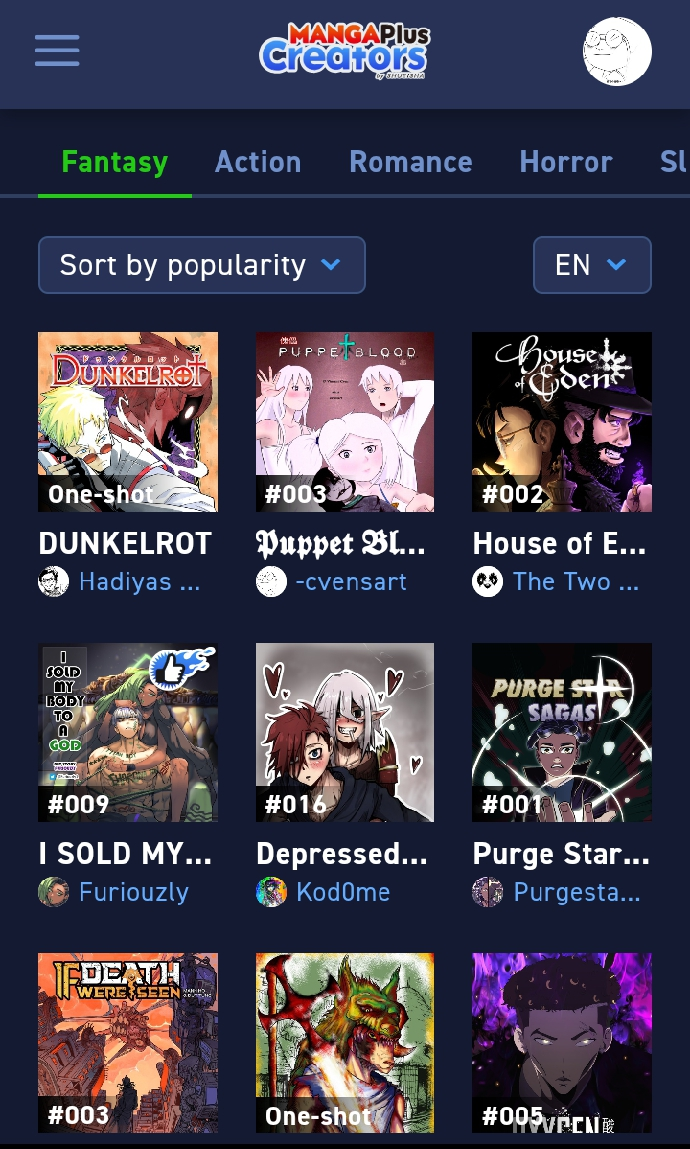Image resolution: width=690 pixels, height=1149 pixels.
Task: Open the I Sold My Body manga cover
Action: [128, 732]
